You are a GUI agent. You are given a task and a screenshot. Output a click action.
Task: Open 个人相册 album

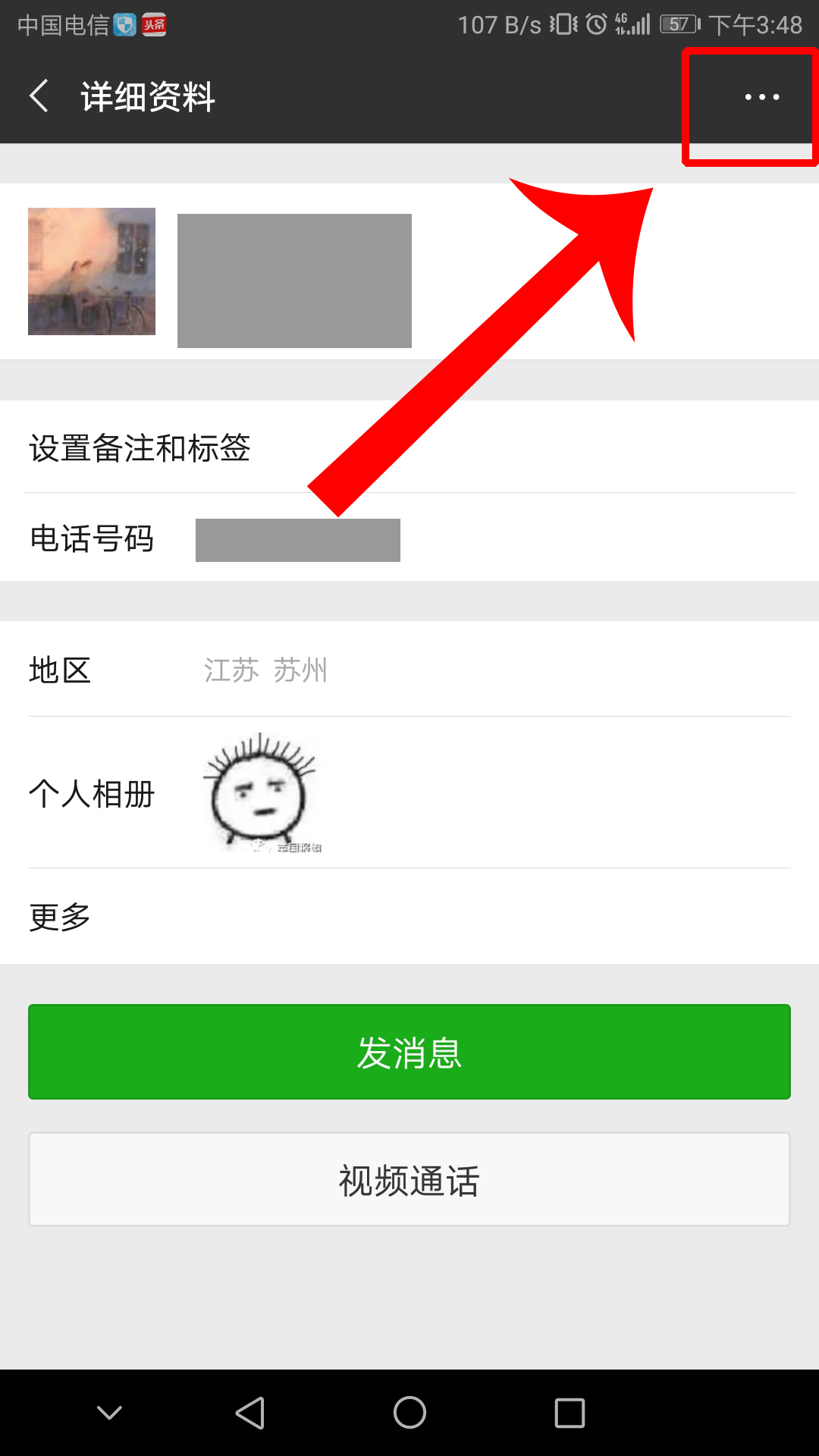pos(409,793)
